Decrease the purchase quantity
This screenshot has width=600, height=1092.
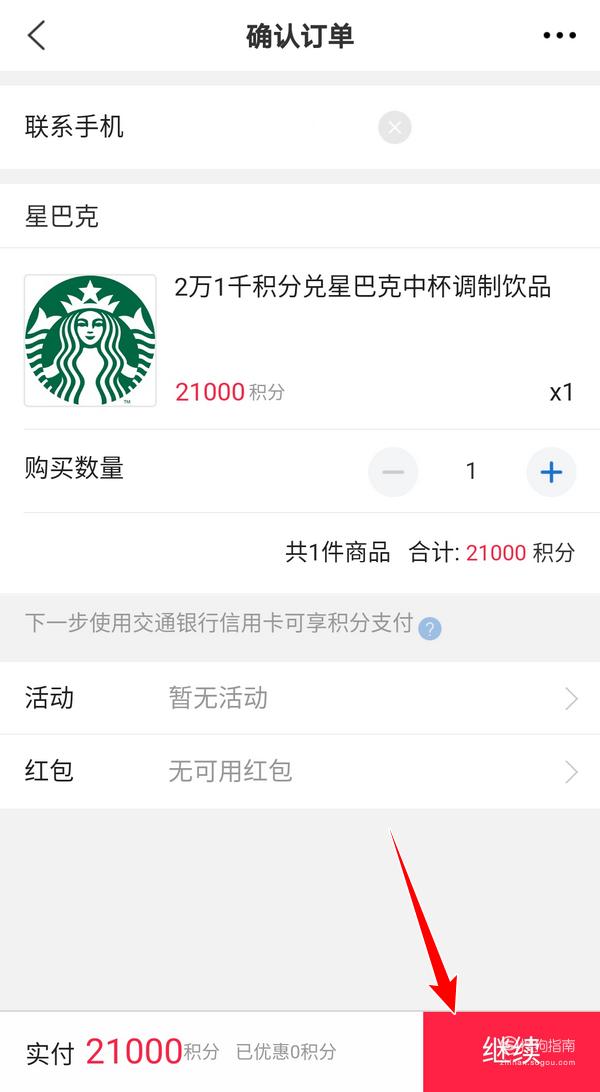[393, 472]
